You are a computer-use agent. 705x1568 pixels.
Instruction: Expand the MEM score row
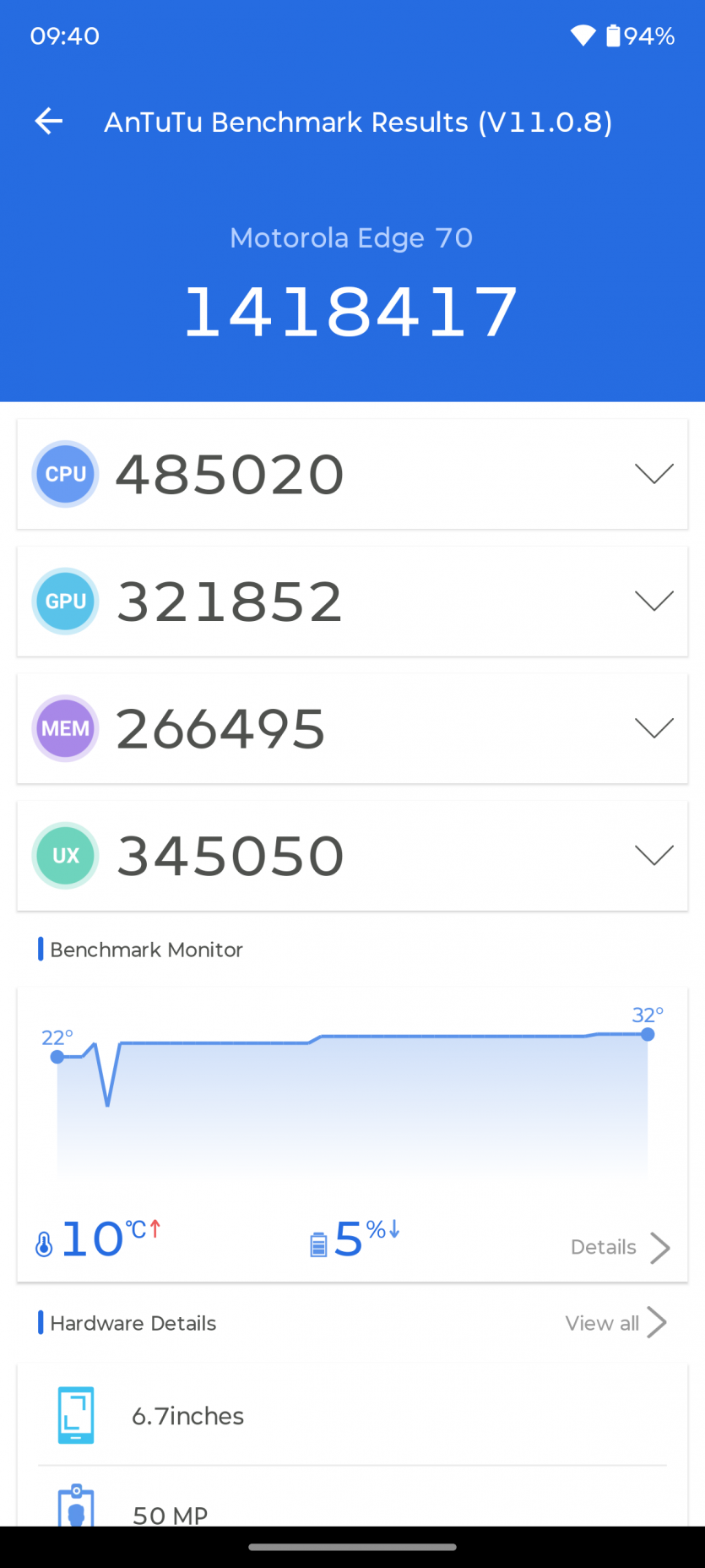653,728
